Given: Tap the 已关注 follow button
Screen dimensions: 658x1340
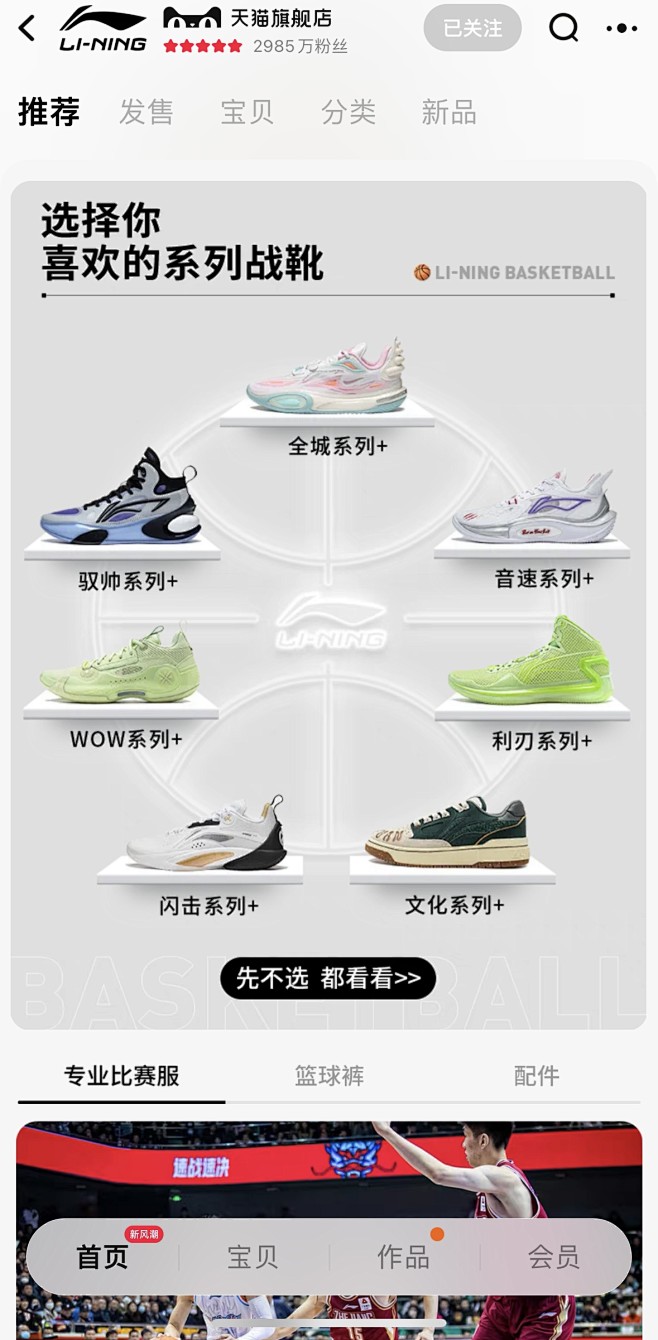Looking at the screenshot, I should tap(472, 28).
